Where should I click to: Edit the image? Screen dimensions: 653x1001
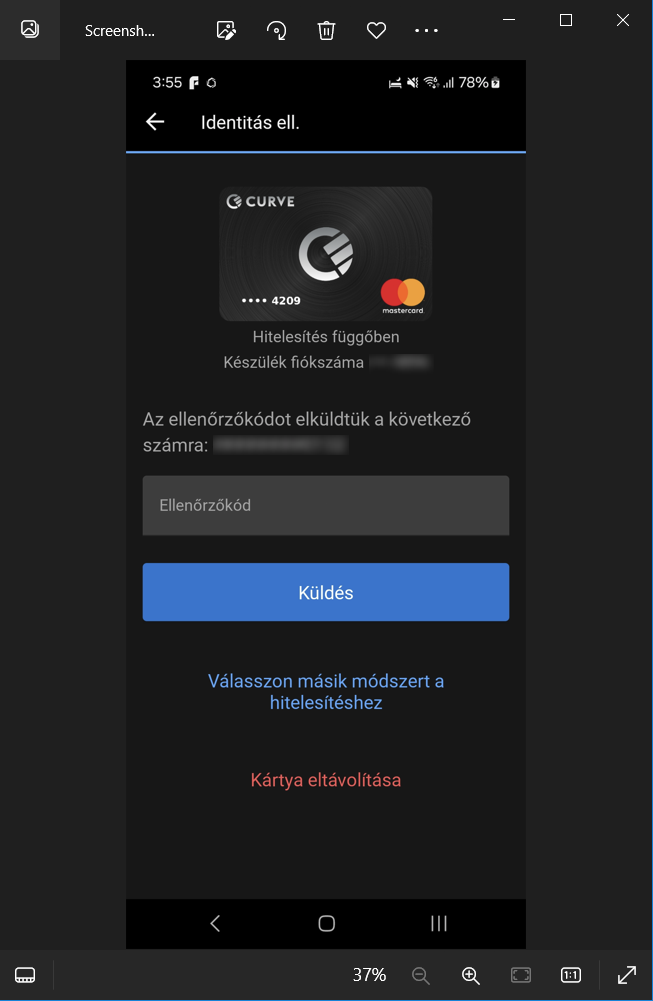[226, 30]
